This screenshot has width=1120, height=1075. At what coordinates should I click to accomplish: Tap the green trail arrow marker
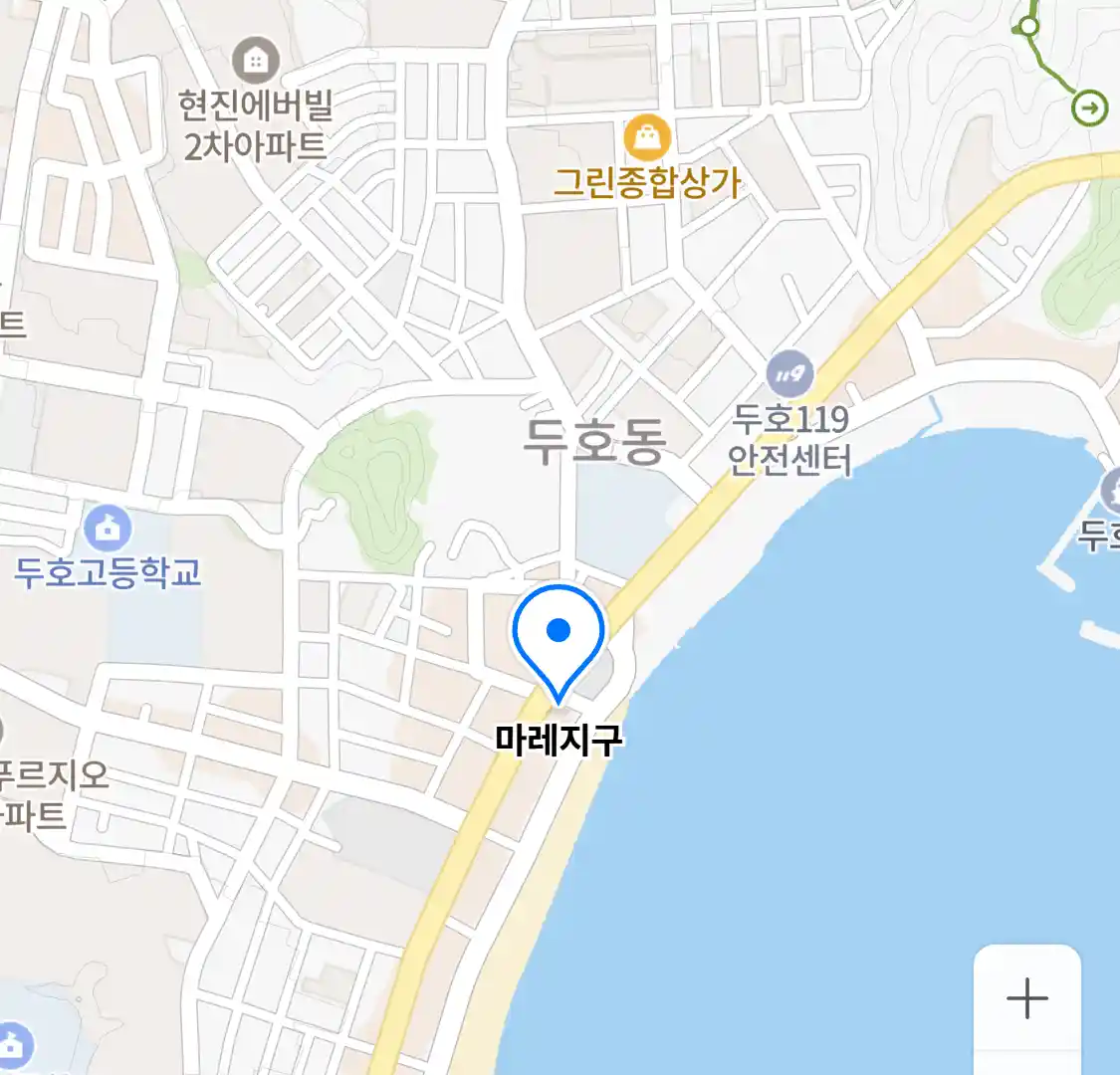click(x=1090, y=107)
